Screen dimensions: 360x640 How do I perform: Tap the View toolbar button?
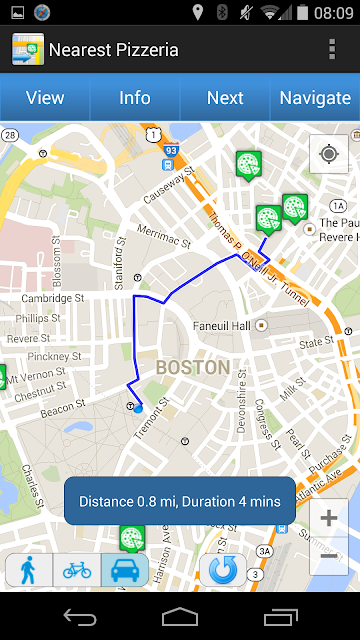tap(45, 98)
